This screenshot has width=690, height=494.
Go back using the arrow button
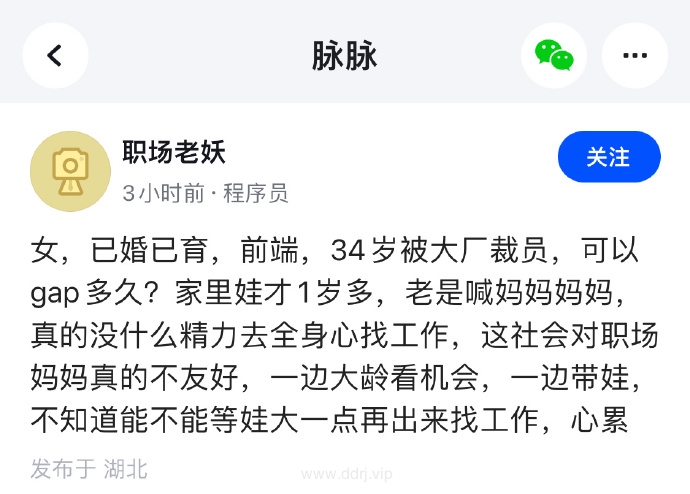point(55,55)
